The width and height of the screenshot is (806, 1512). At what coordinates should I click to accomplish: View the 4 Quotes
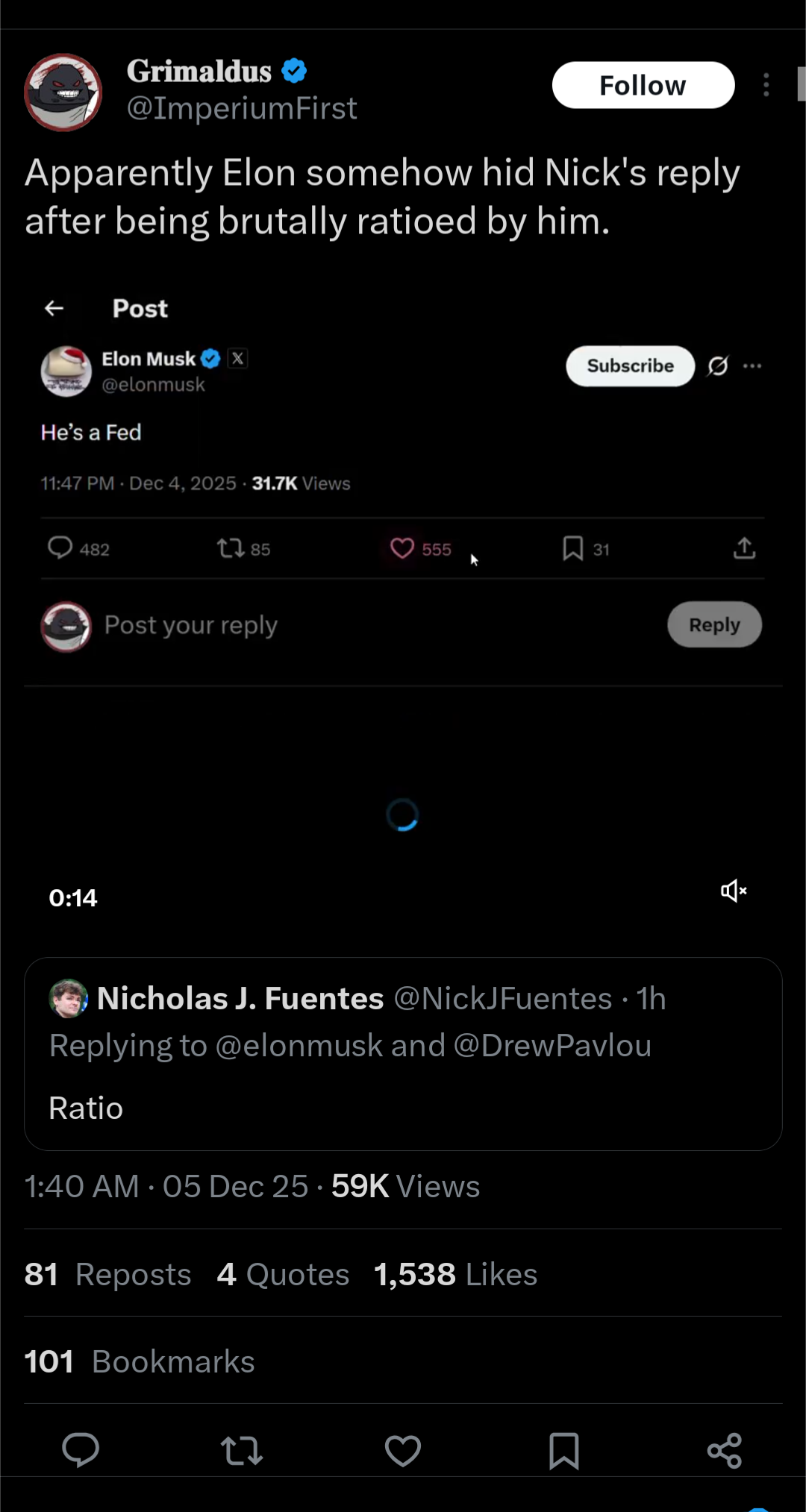(x=284, y=1274)
